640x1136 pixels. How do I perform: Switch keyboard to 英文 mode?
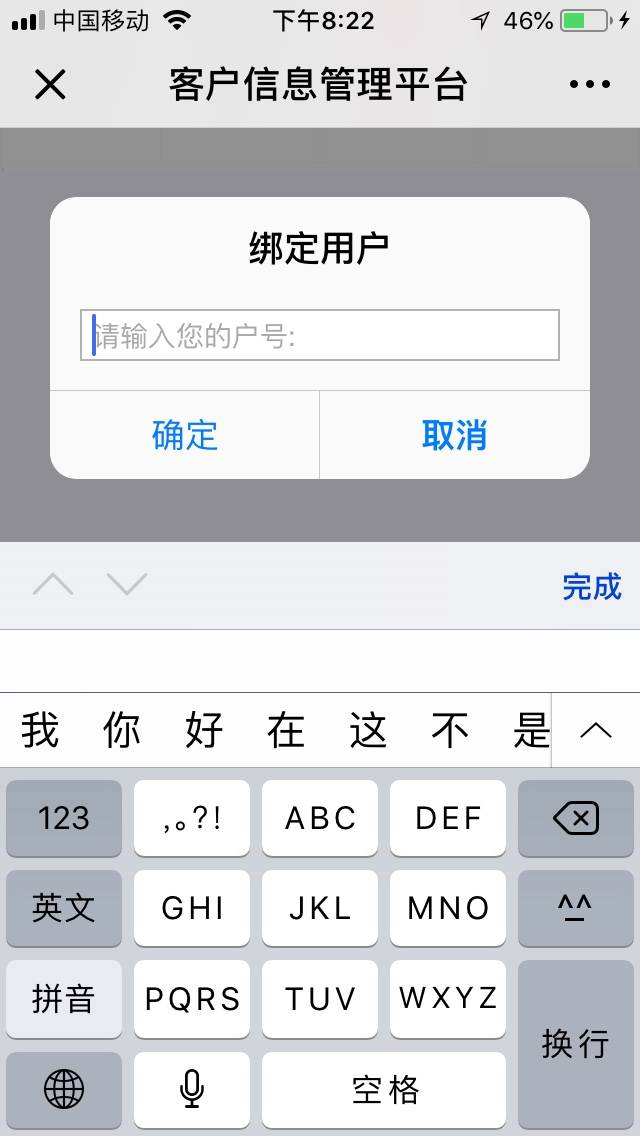(64, 908)
